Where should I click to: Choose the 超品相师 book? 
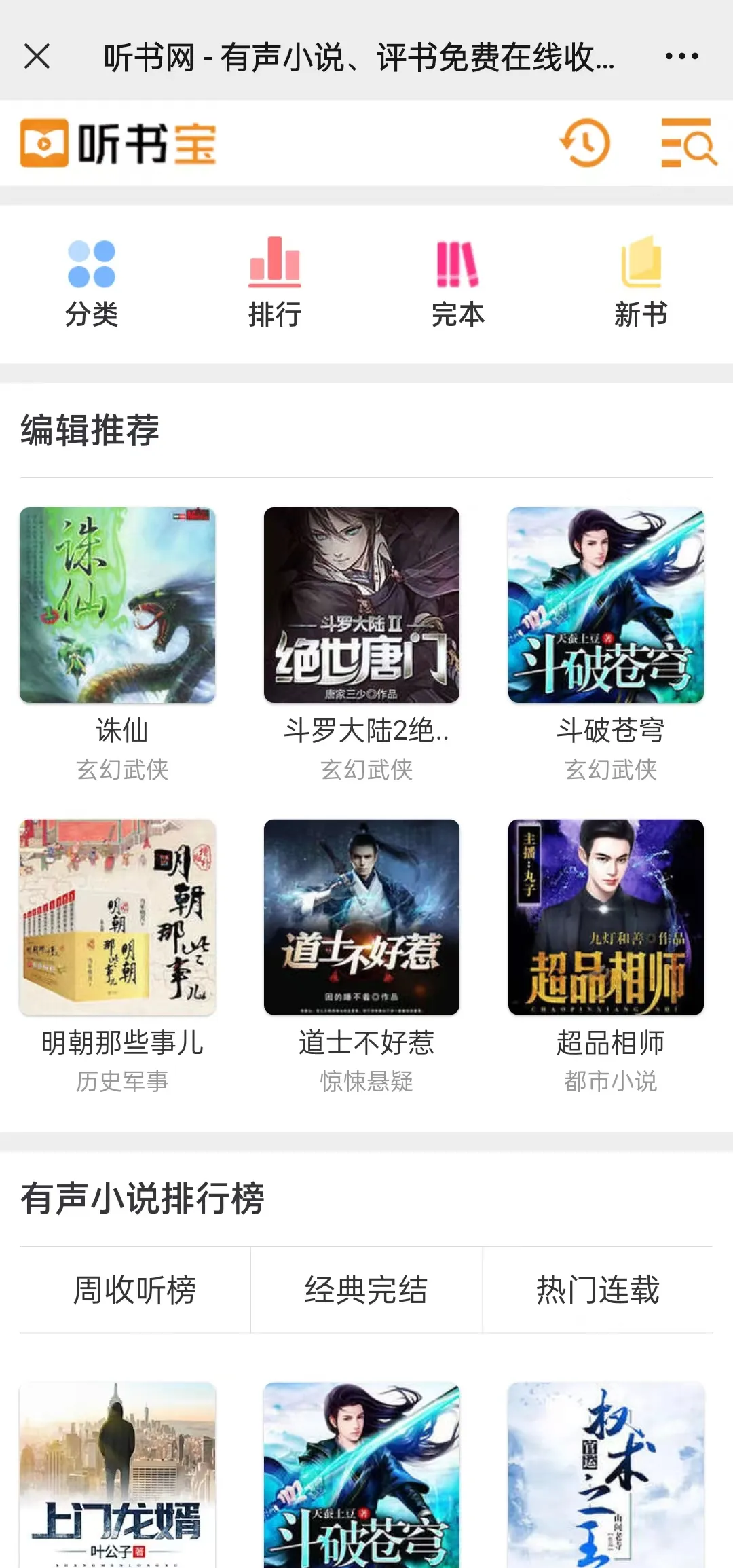(606, 917)
